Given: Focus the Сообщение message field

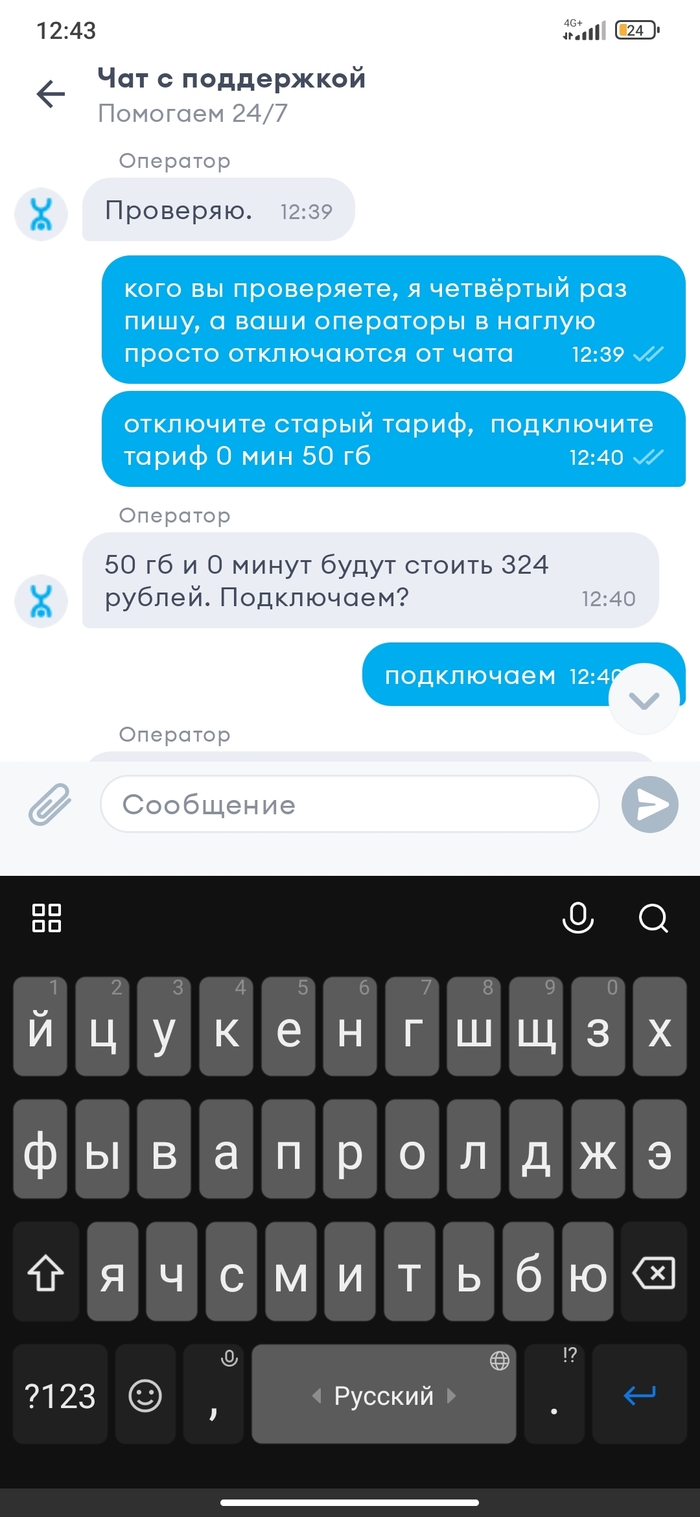Looking at the screenshot, I should point(349,804).
